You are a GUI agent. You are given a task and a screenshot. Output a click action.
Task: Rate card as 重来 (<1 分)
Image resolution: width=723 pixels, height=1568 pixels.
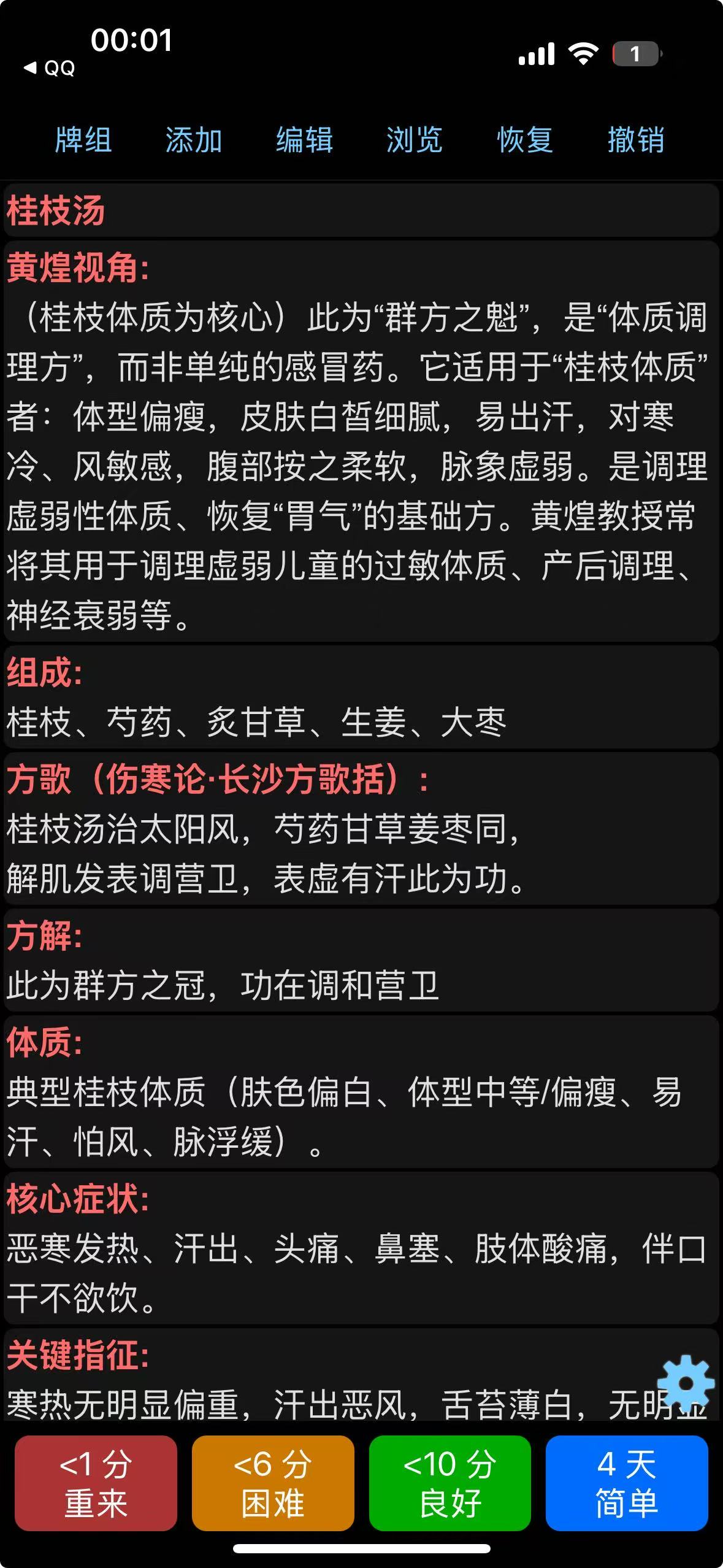[x=96, y=1483]
